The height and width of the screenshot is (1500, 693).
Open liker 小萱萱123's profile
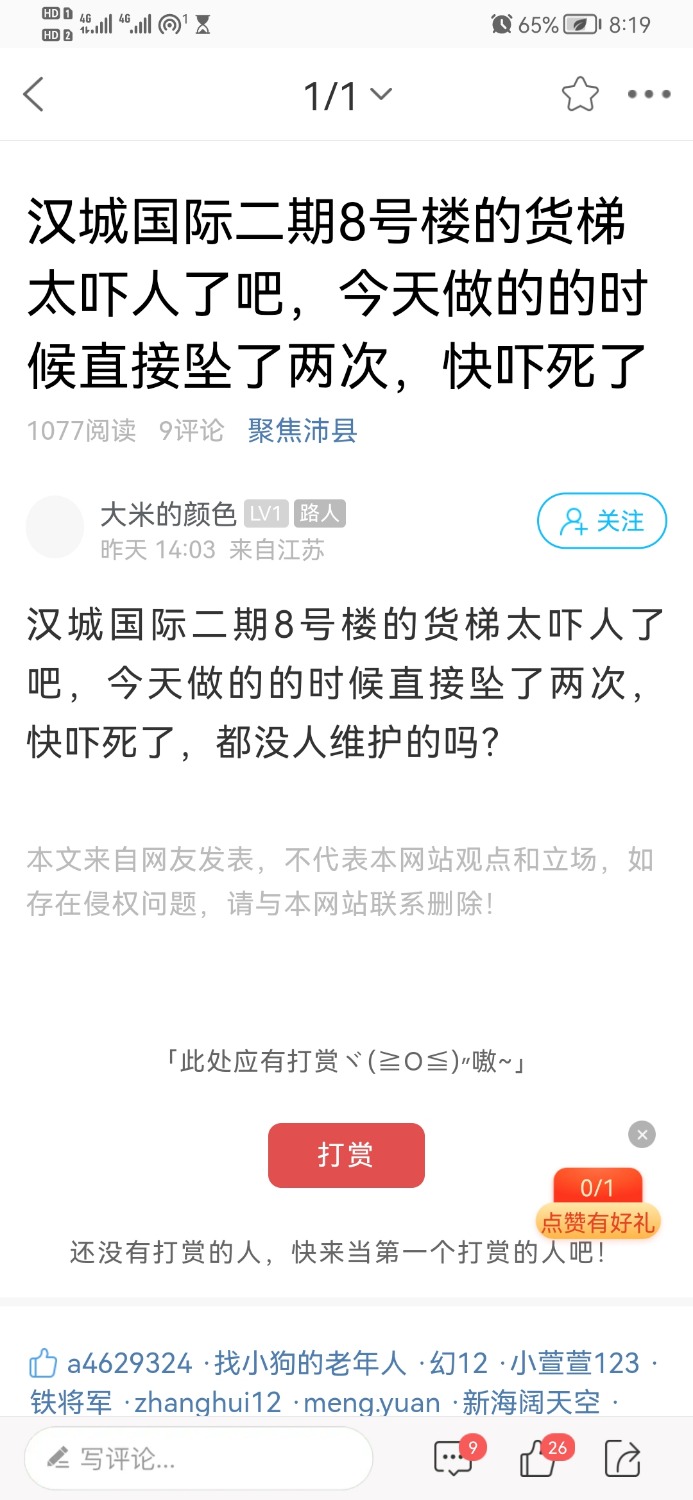click(575, 1363)
